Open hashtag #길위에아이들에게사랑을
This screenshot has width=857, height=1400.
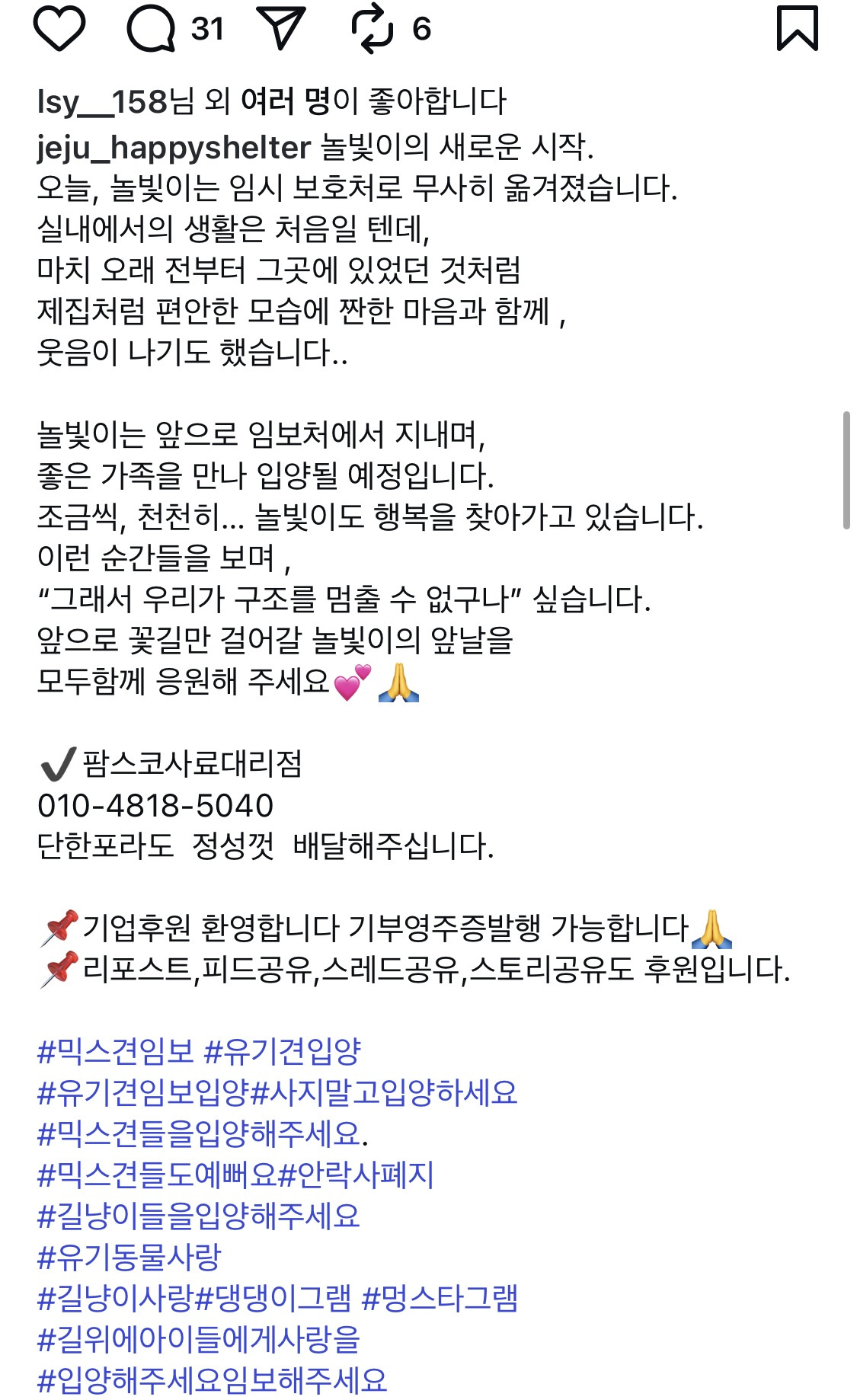point(198,1340)
